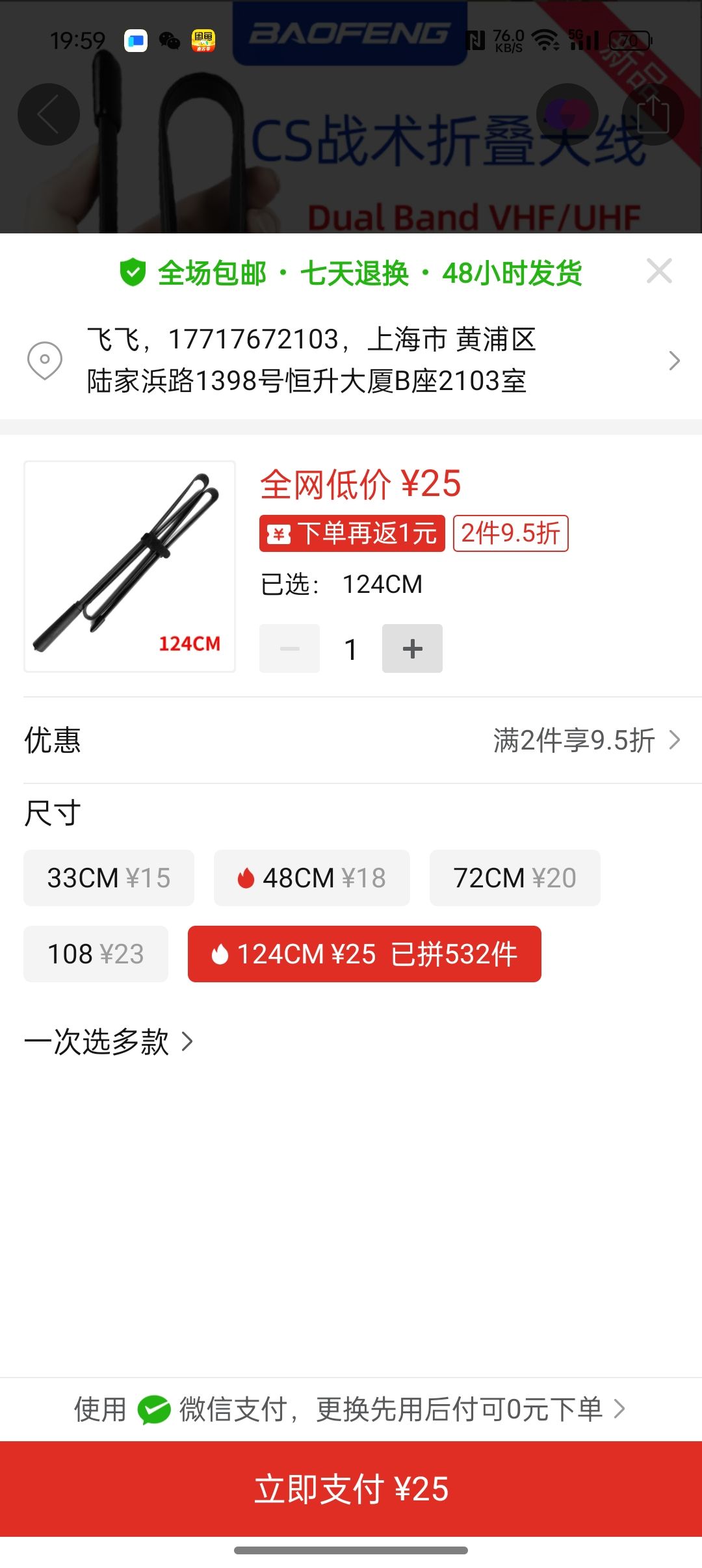
Task: Close the order options sheet
Action: pos(659,271)
